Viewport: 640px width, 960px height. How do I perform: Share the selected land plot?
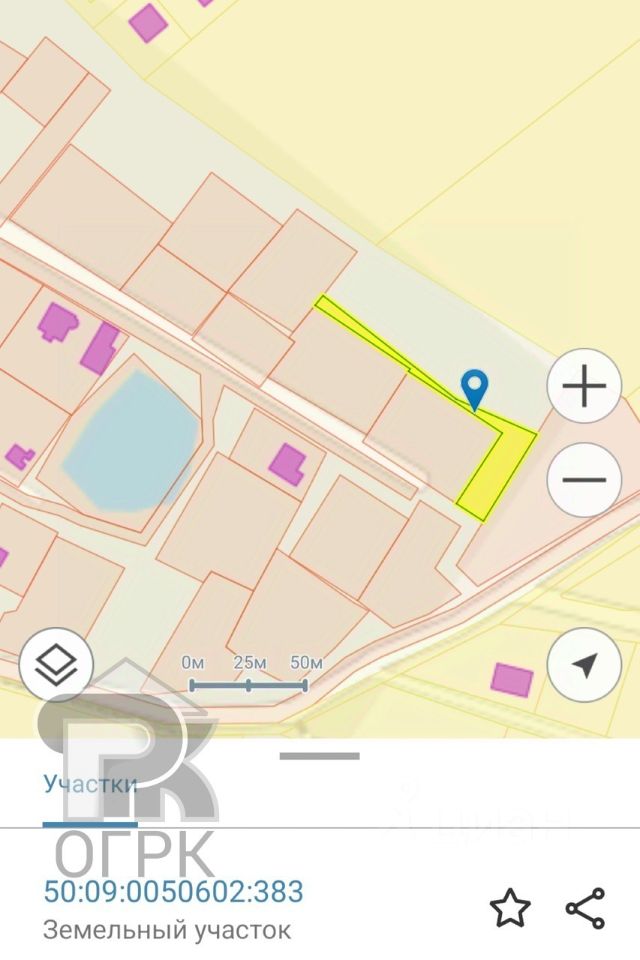585,908
